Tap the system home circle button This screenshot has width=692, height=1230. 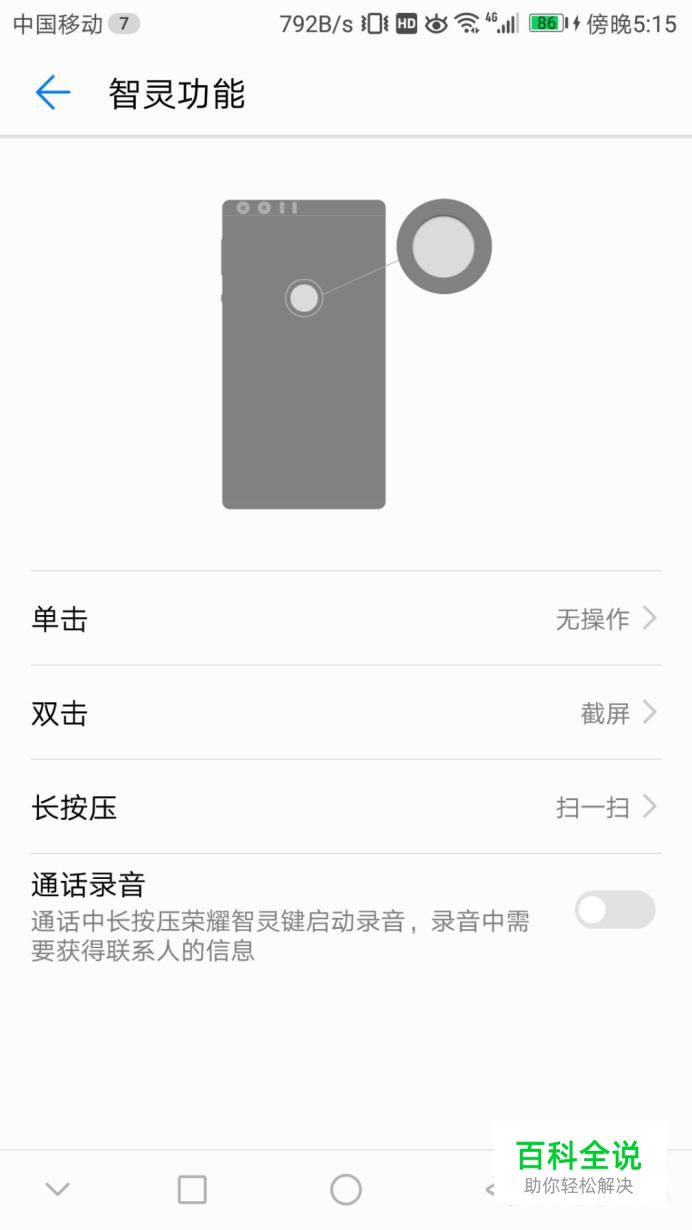click(346, 1189)
